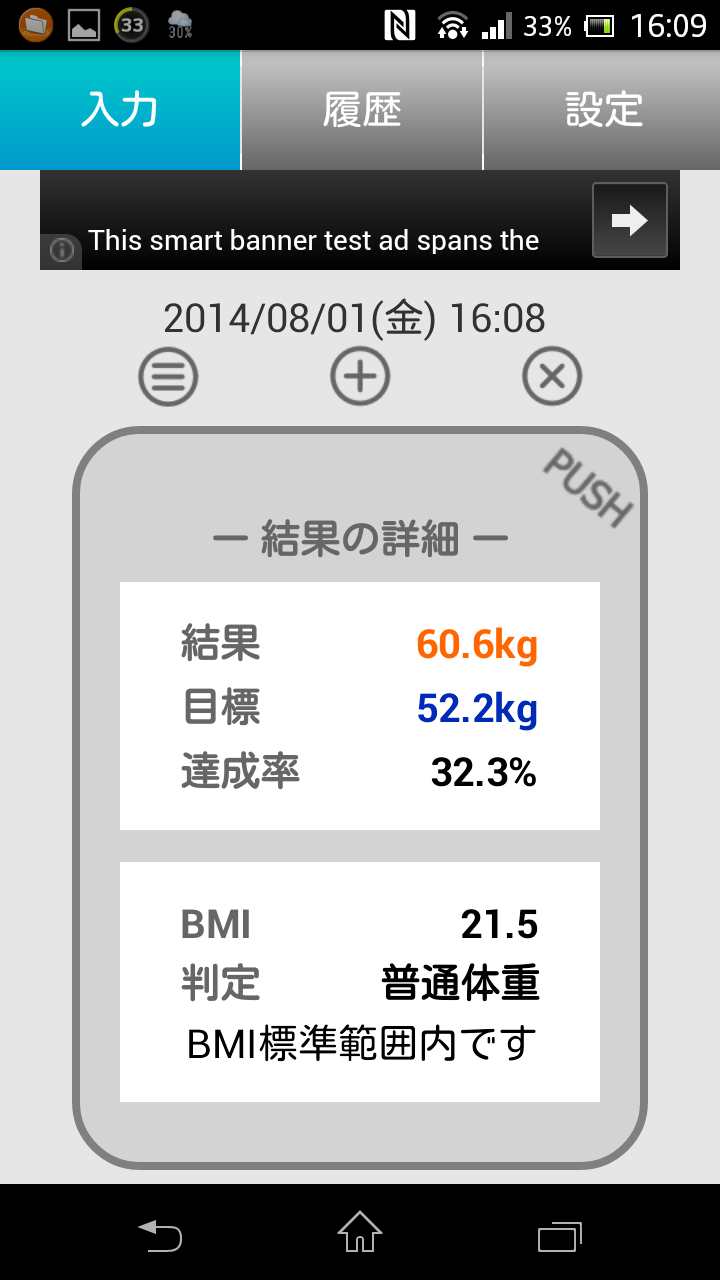Switch to the 履歴 tab
This screenshot has height=1280, width=720.
click(x=361, y=110)
